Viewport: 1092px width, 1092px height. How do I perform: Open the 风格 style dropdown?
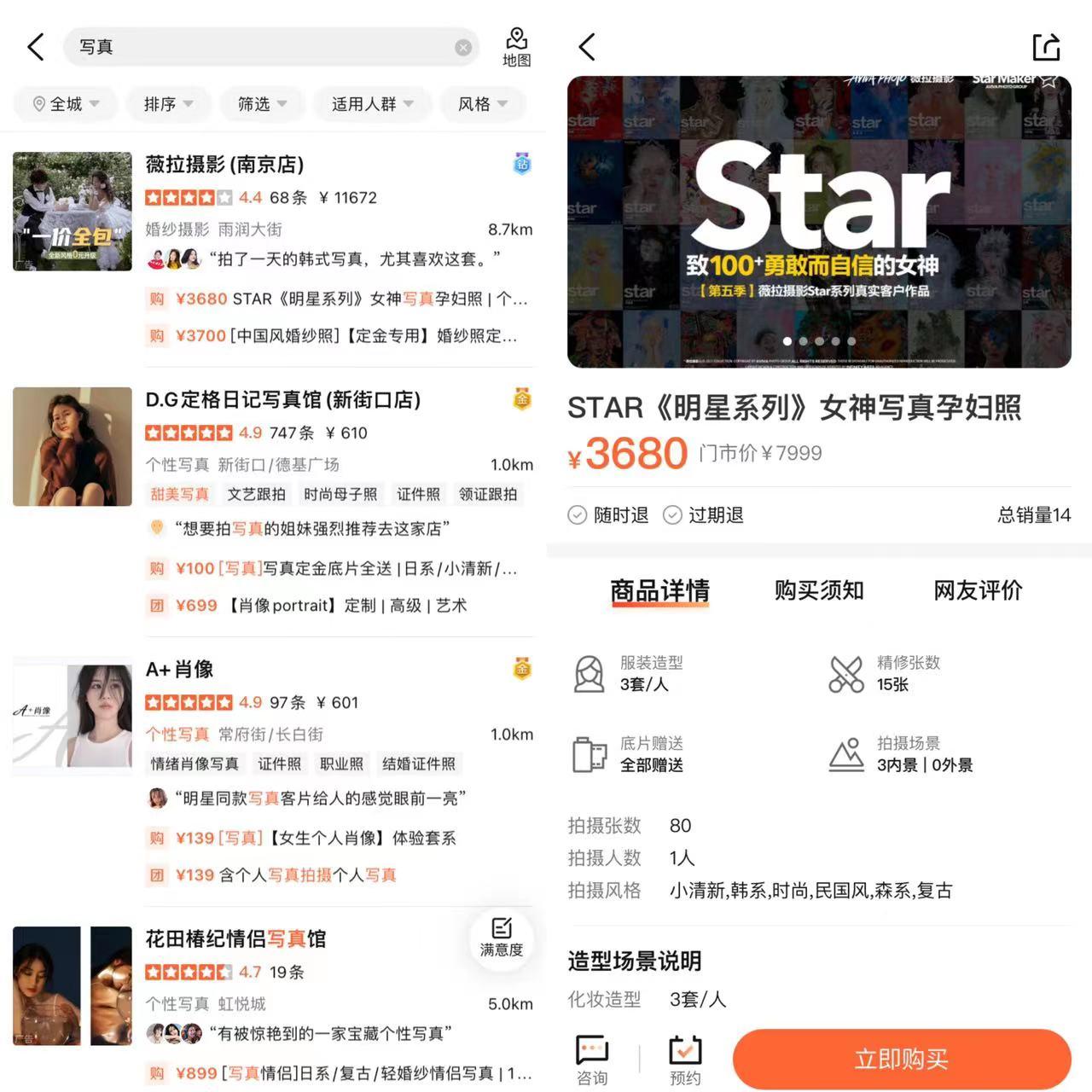point(482,104)
